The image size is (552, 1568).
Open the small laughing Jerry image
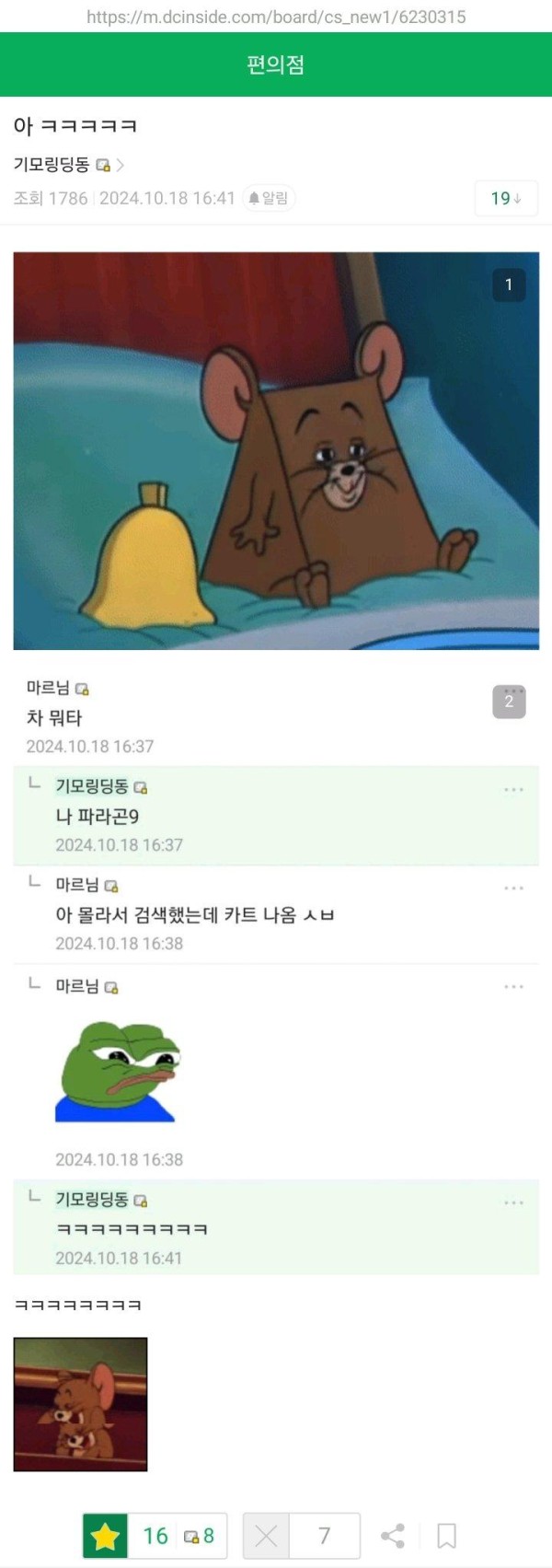click(80, 1404)
